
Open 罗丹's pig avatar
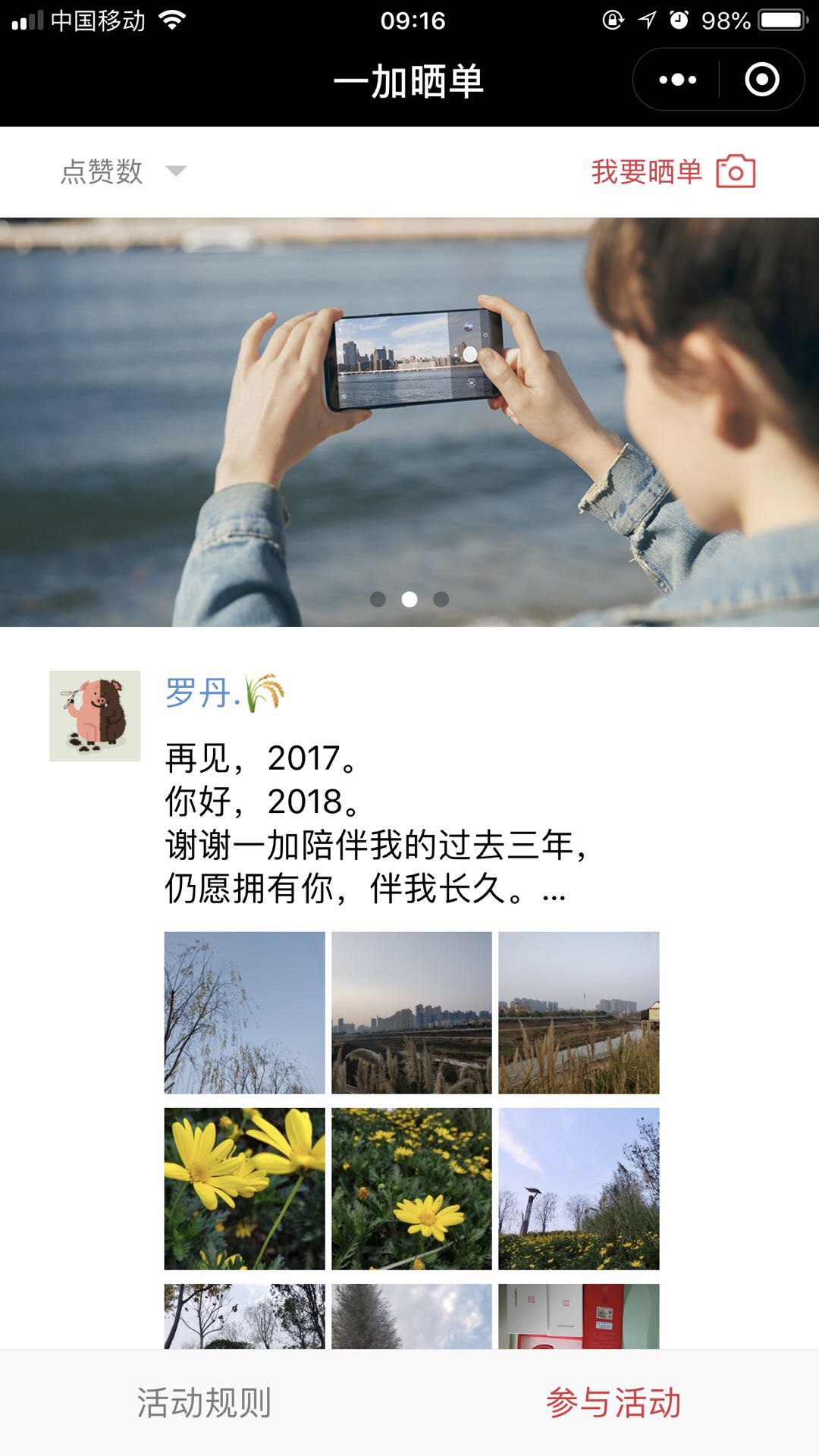(x=95, y=716)
